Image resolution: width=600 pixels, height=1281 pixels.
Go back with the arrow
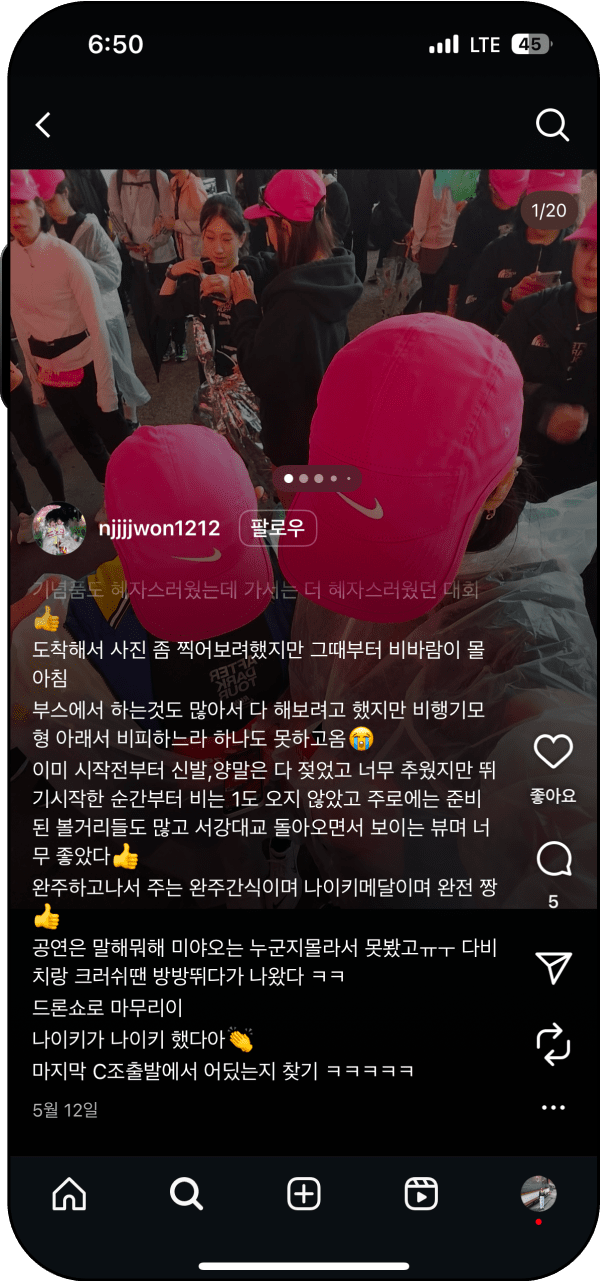[x=43, y=125]
